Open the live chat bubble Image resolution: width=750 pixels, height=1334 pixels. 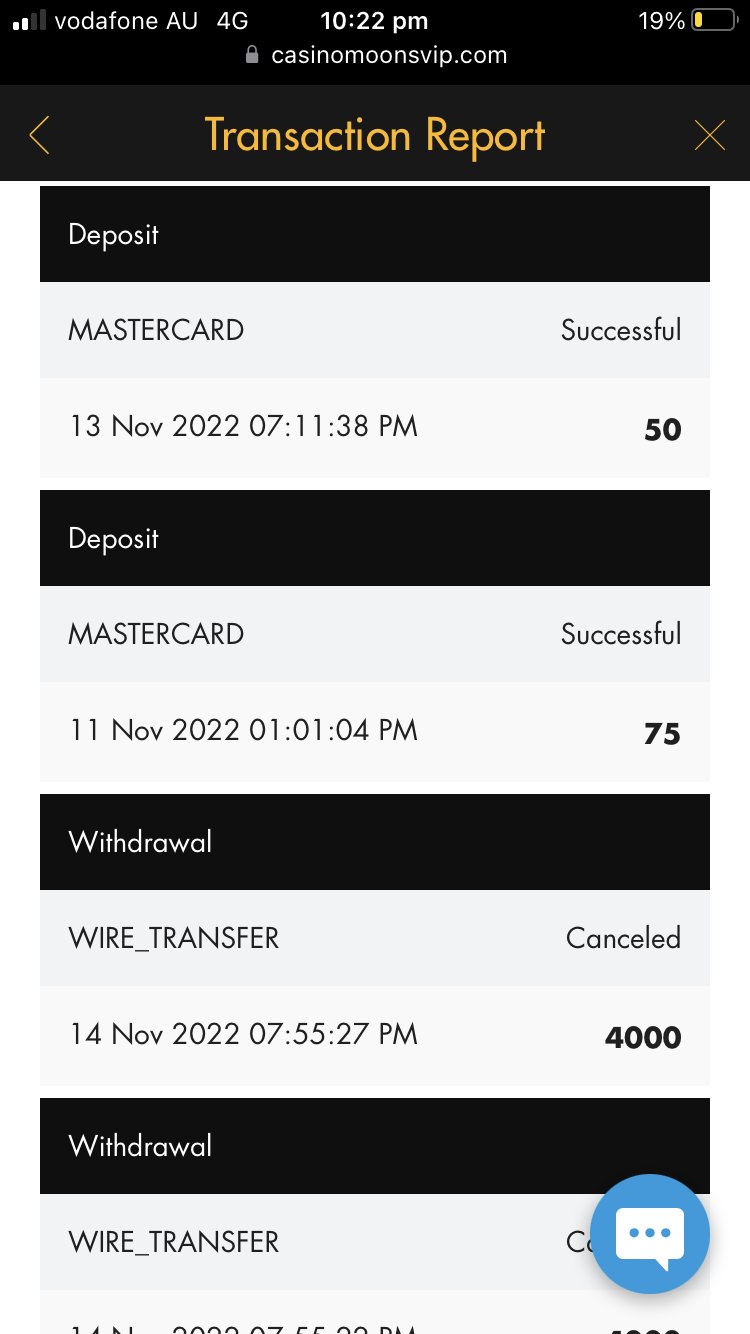click(650, 1234)
